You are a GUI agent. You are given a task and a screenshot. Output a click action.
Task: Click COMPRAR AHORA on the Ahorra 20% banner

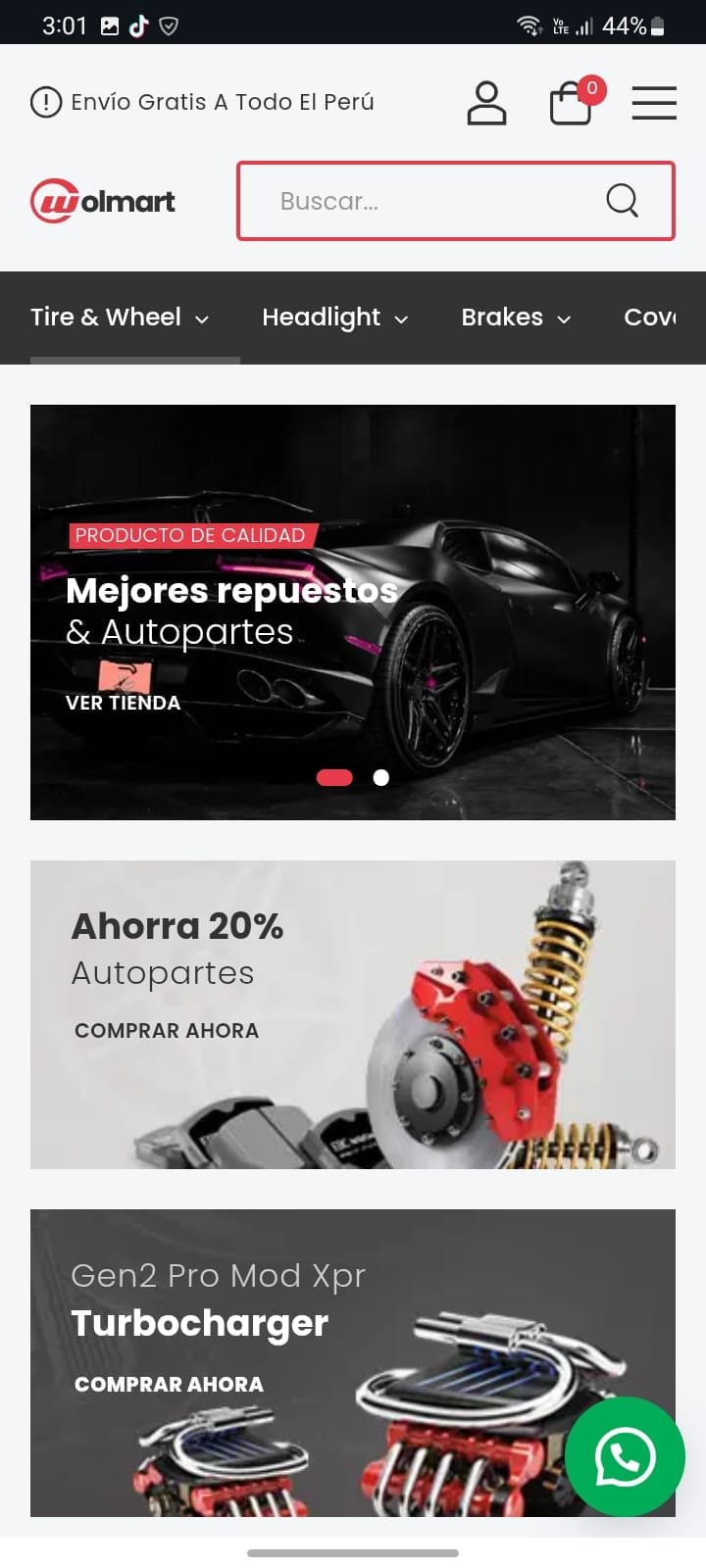pyautogui.click(x=167, y=1030)
